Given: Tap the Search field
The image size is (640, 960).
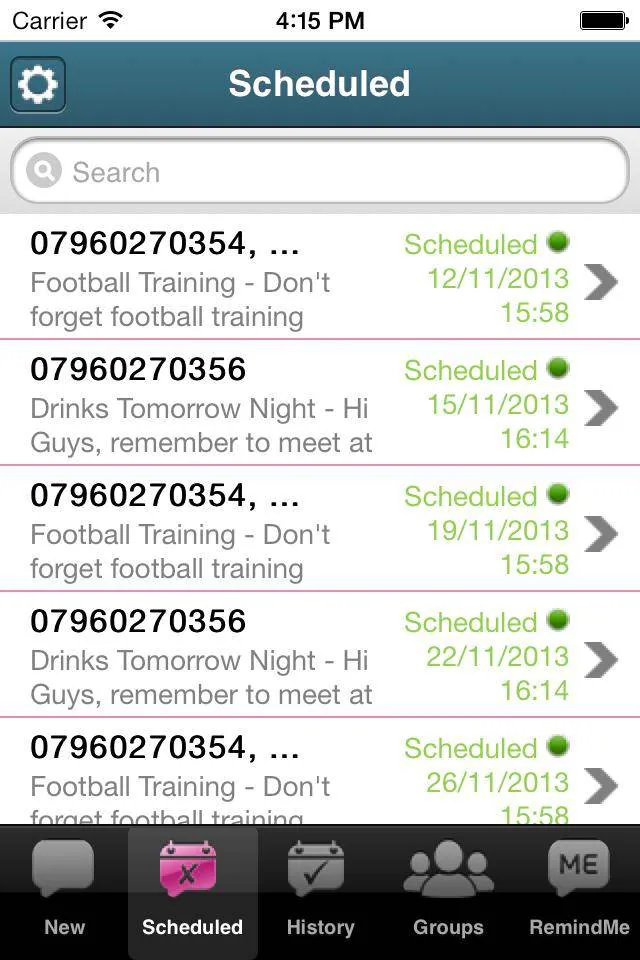Looking at the screenshot, I should (320, 172).
